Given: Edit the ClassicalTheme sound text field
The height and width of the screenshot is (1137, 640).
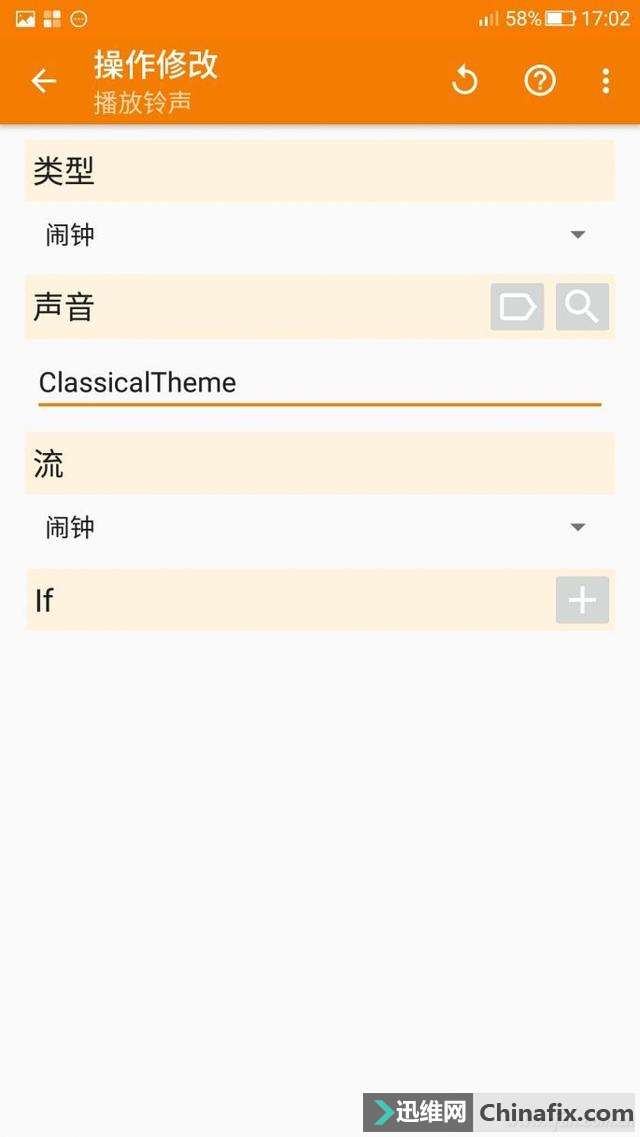Looking at the screenshot, I should click(x=318, y=383).
